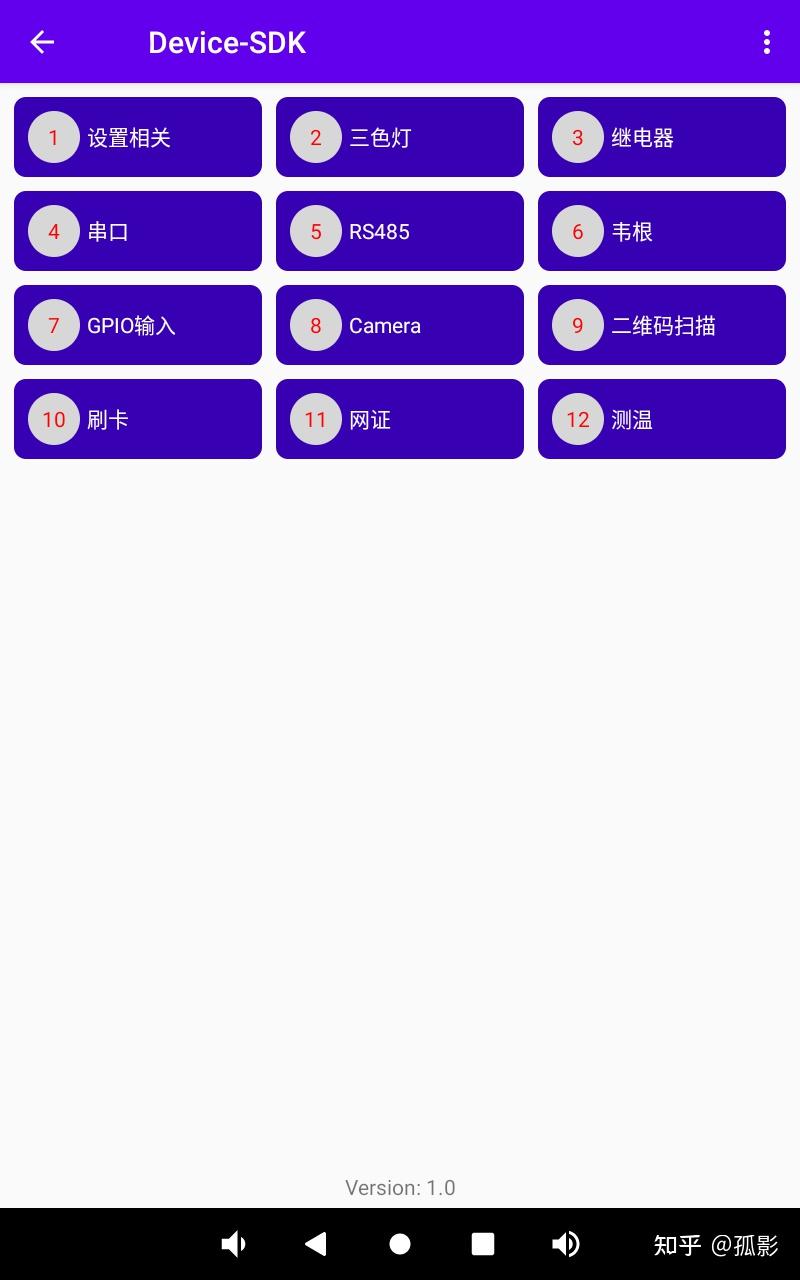800x1280 pixels.
Task: Open the 三色灯 tri-color light module
Action: tap(399, 137)
